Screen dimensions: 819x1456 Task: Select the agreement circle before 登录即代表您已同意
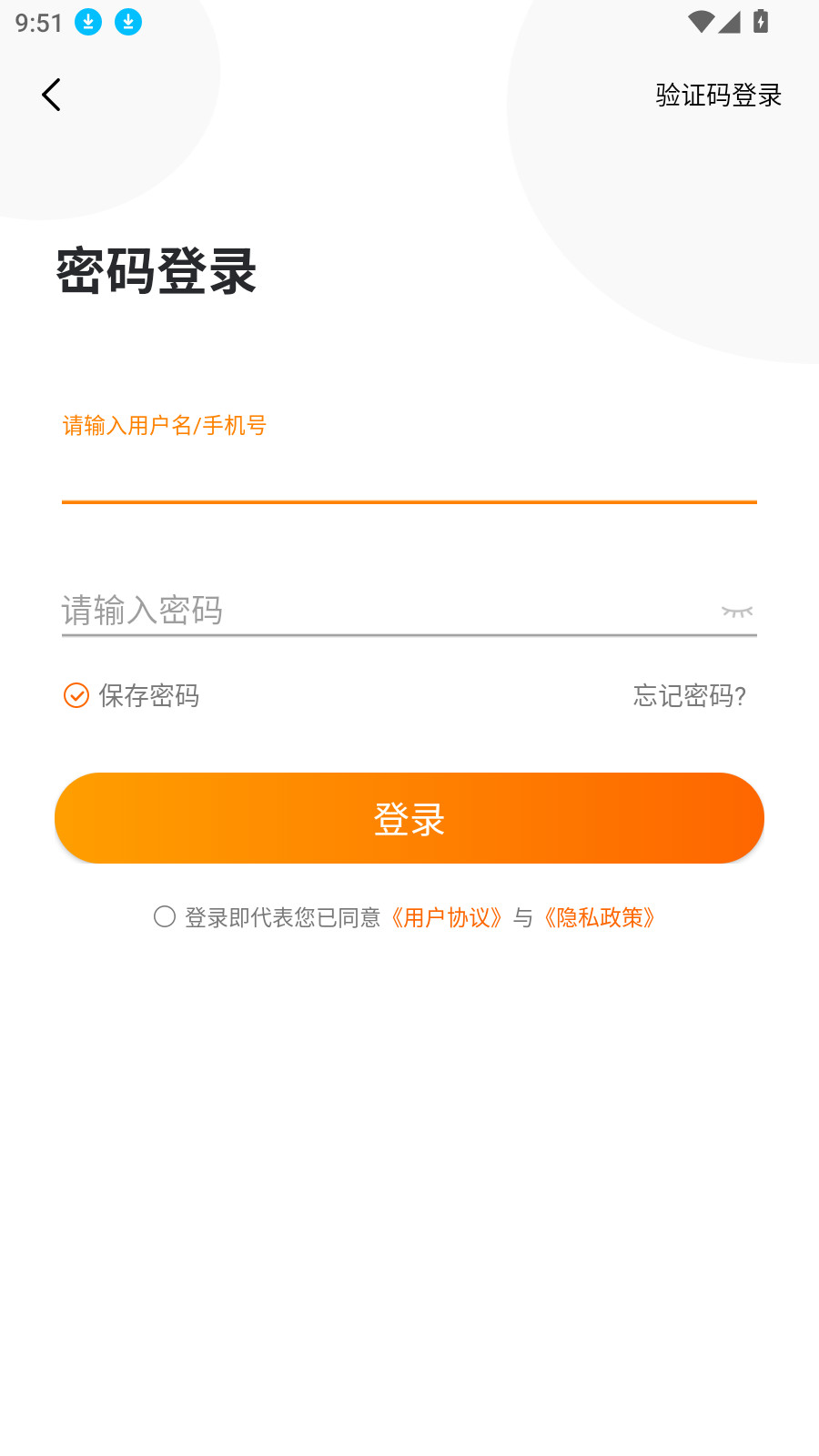(x=166, y=918)
